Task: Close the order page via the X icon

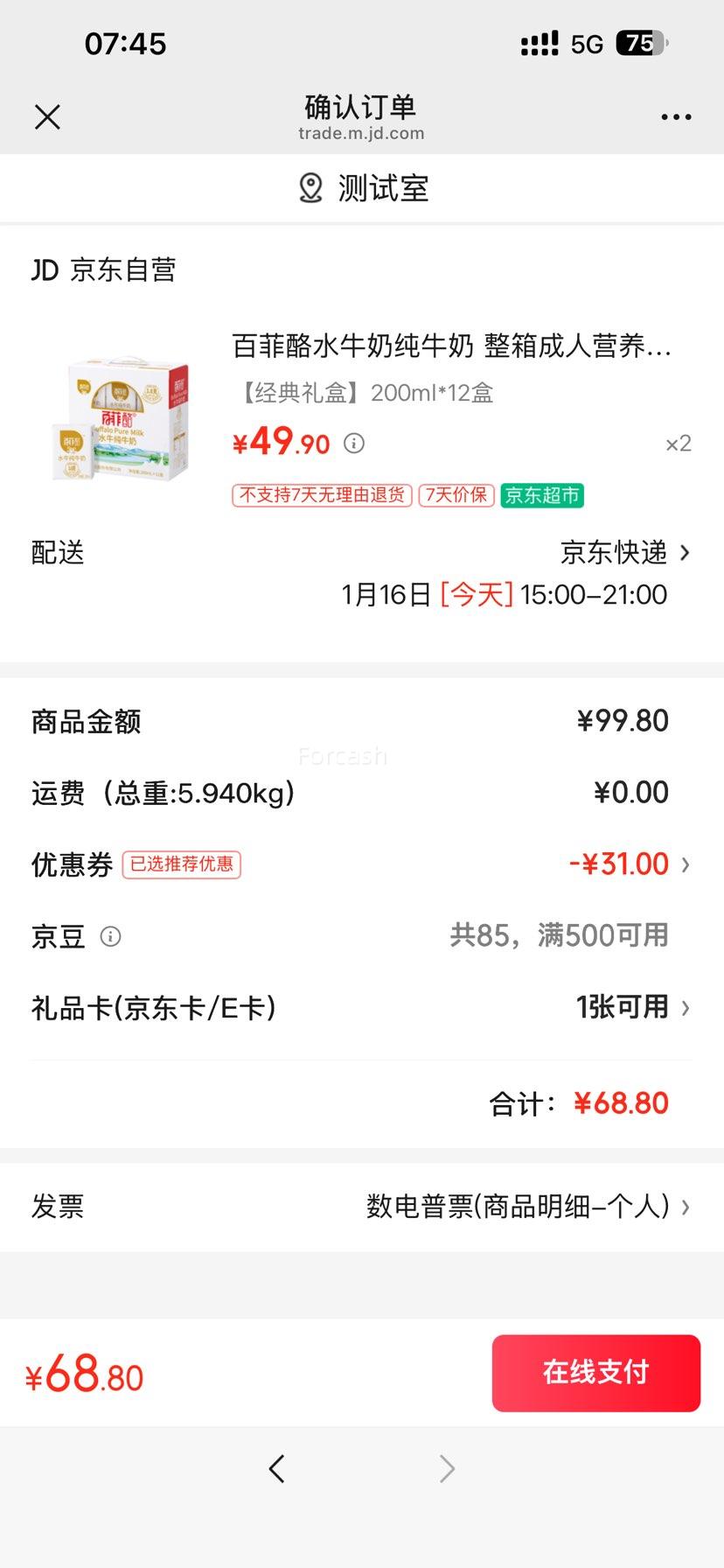Action: click(48, 116)
